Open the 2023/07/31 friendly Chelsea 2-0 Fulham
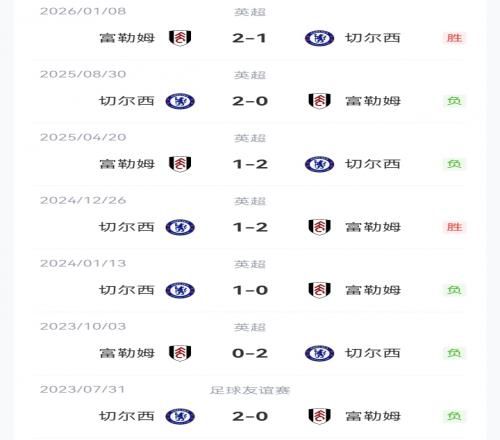 [x=249, y=407]
